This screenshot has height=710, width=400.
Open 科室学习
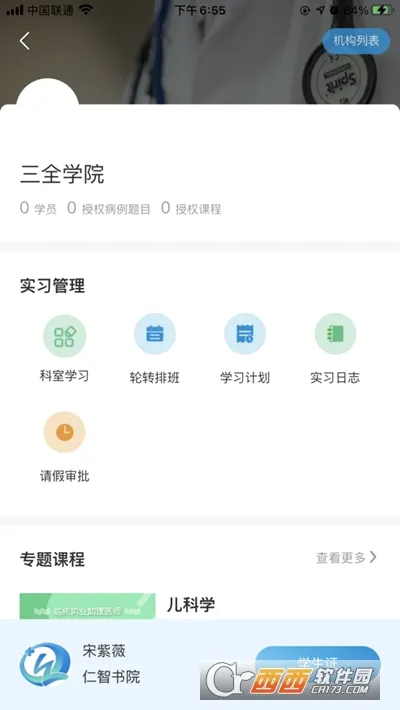[64, 349]
